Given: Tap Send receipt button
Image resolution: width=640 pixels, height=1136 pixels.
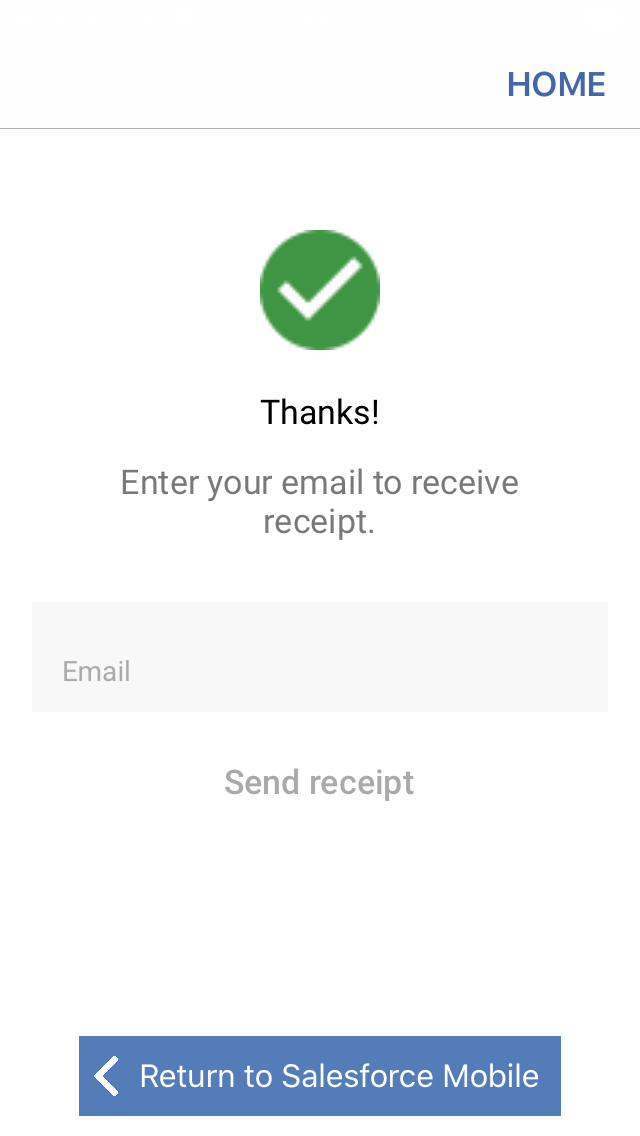Looking at the screenshot, I should [319, 782].
